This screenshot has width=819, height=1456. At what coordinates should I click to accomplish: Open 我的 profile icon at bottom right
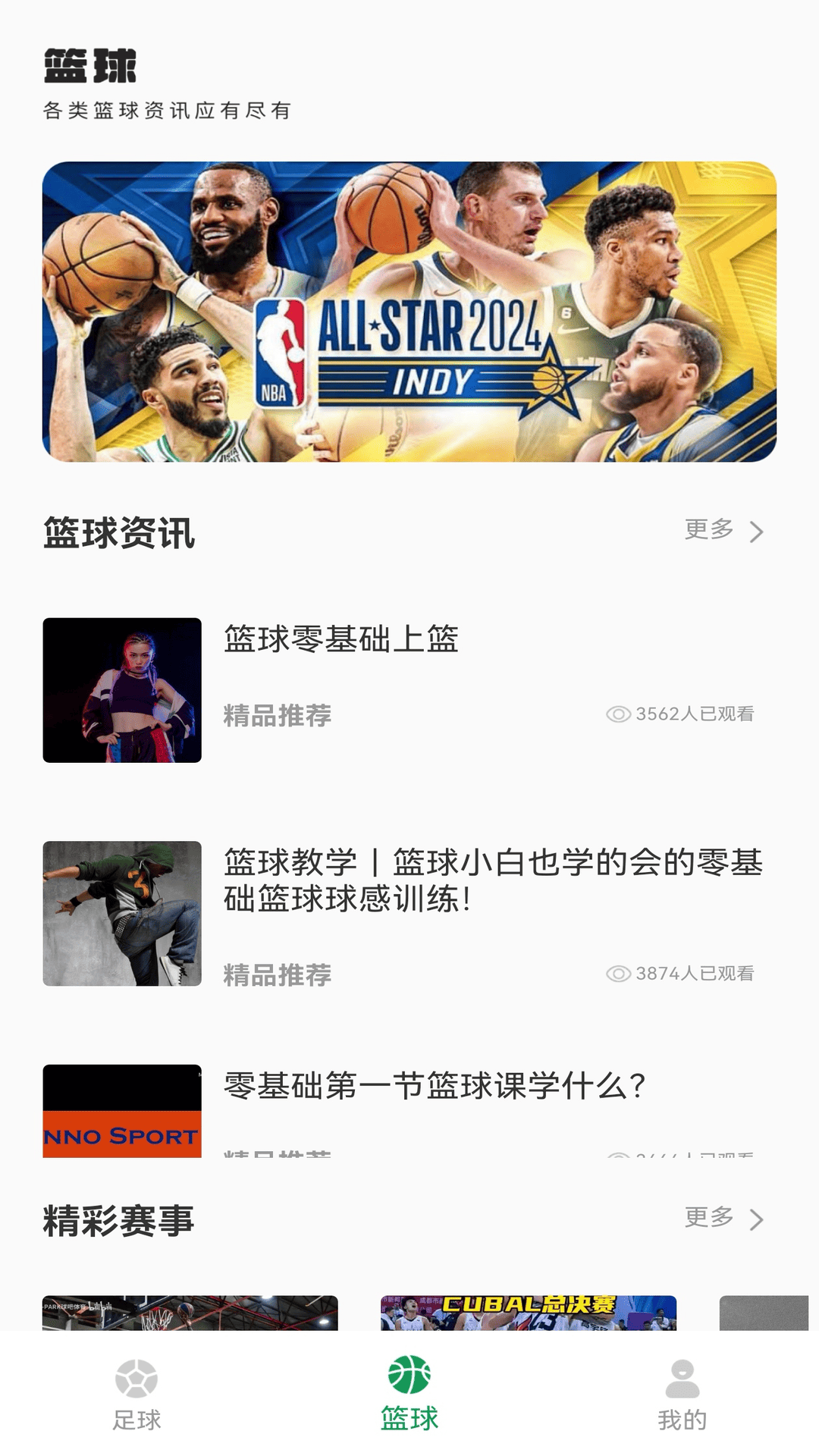[683, 1377]
